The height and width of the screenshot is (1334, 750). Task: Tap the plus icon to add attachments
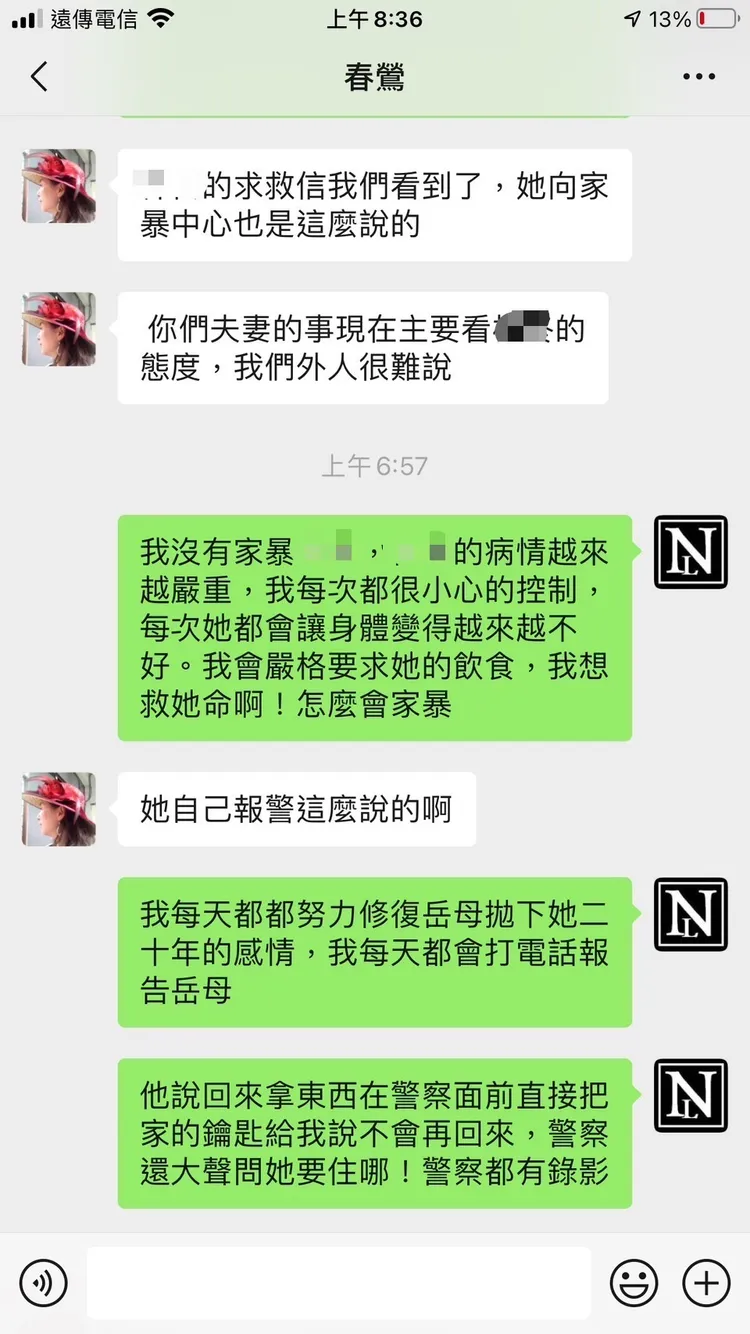click(x=707, y=1282)
